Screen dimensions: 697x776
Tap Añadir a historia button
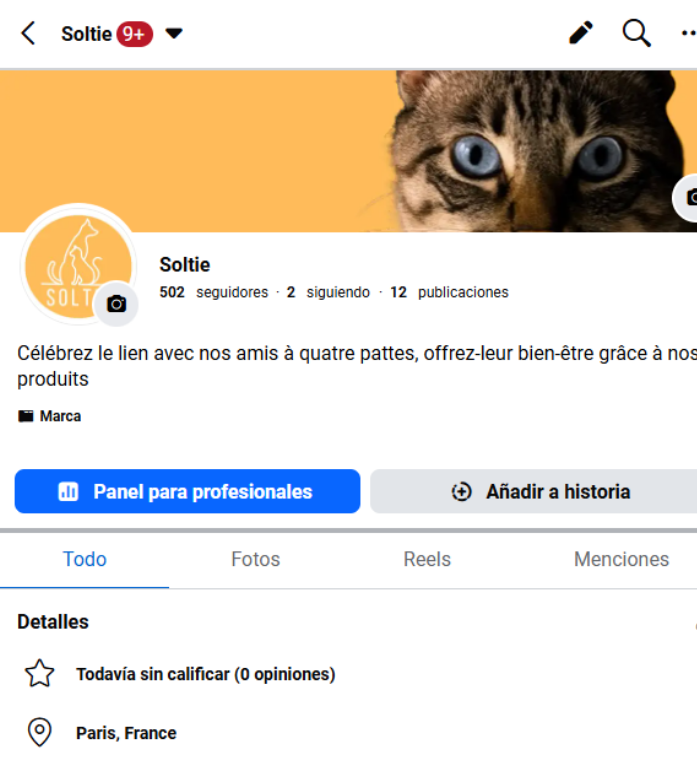[x=540, y=492]
